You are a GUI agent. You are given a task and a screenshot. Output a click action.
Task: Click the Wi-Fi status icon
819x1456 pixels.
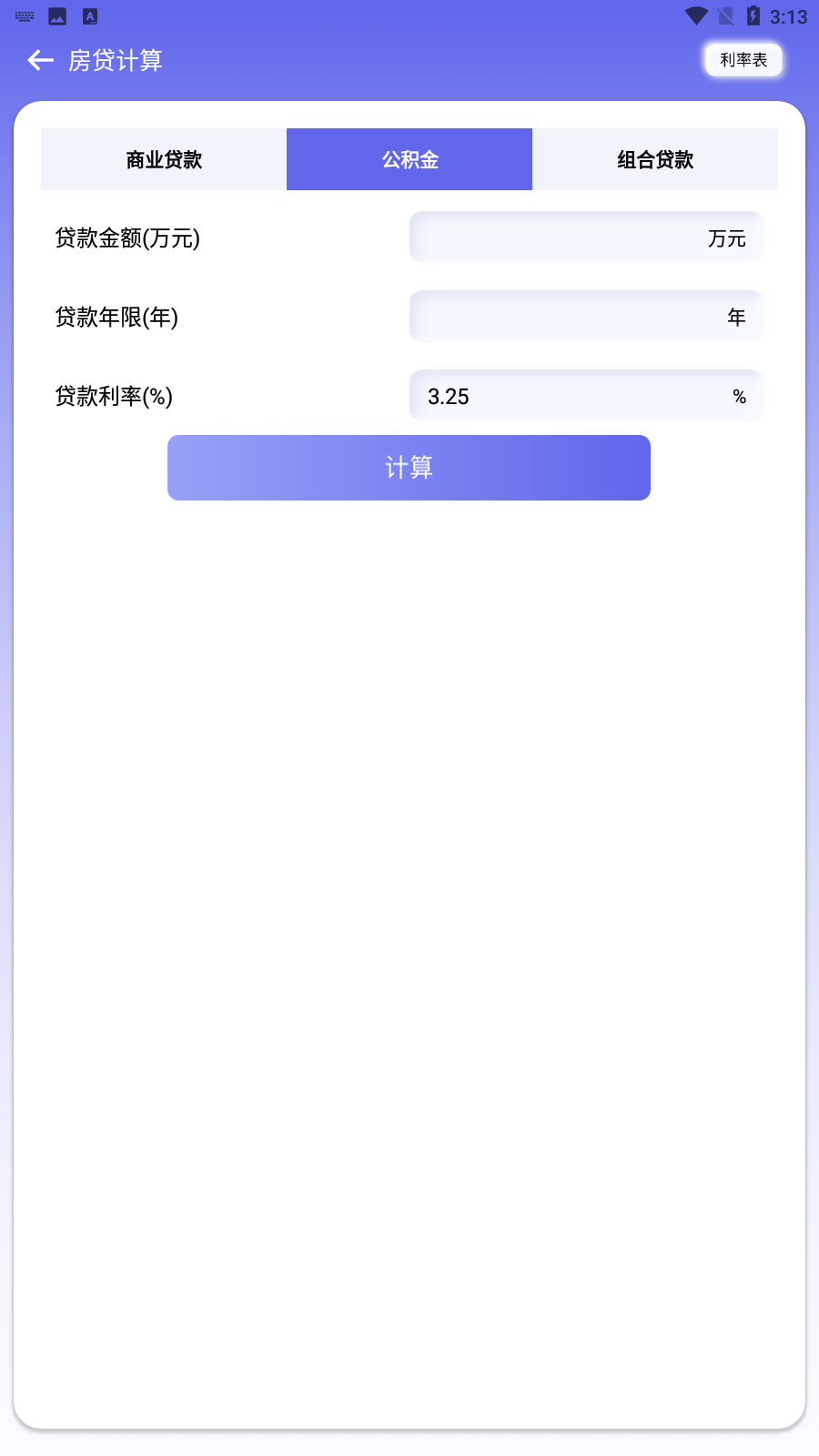point(697,15)
